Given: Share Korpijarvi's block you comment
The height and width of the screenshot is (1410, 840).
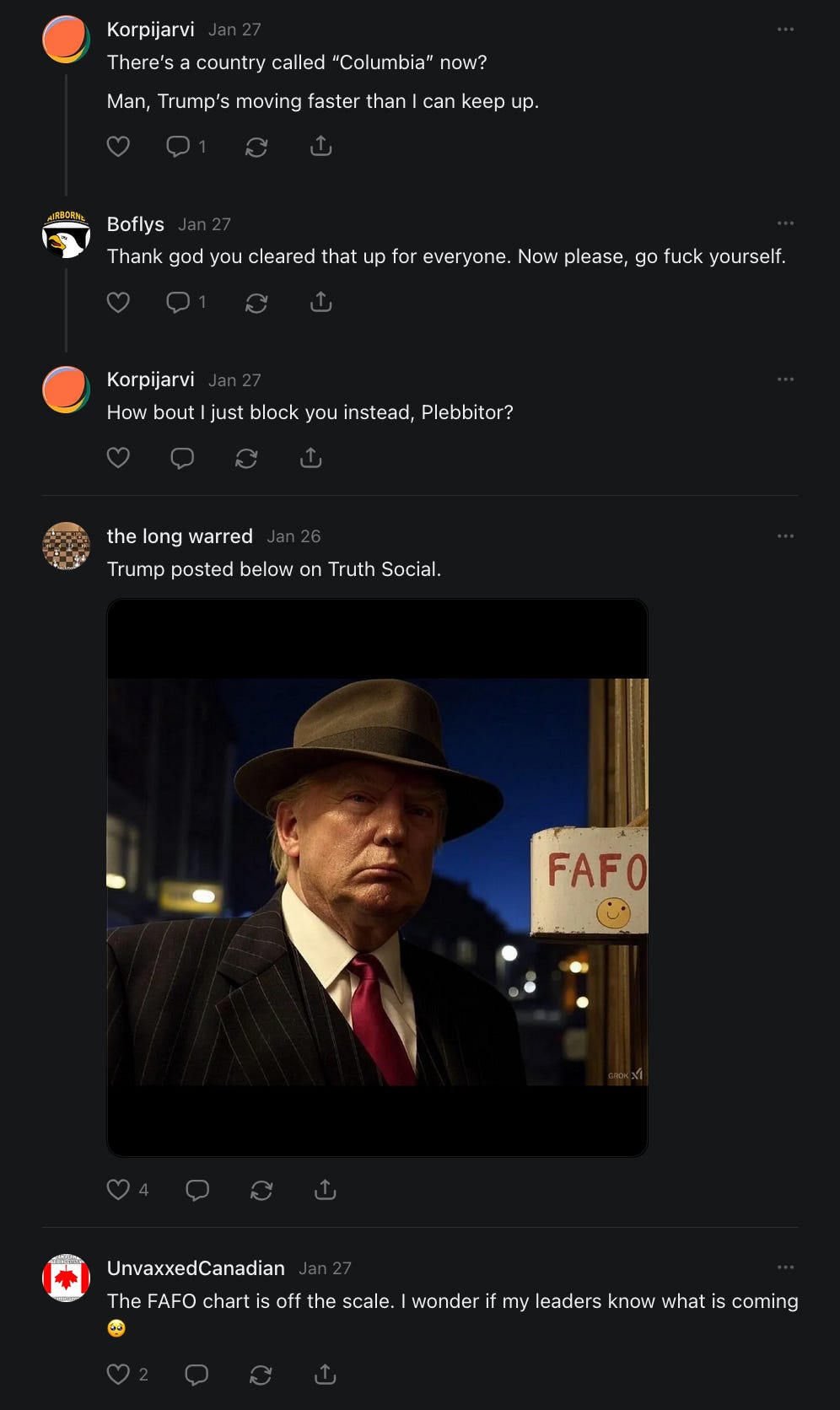Looking at the screenshot, I should click(x=311, y=458).
